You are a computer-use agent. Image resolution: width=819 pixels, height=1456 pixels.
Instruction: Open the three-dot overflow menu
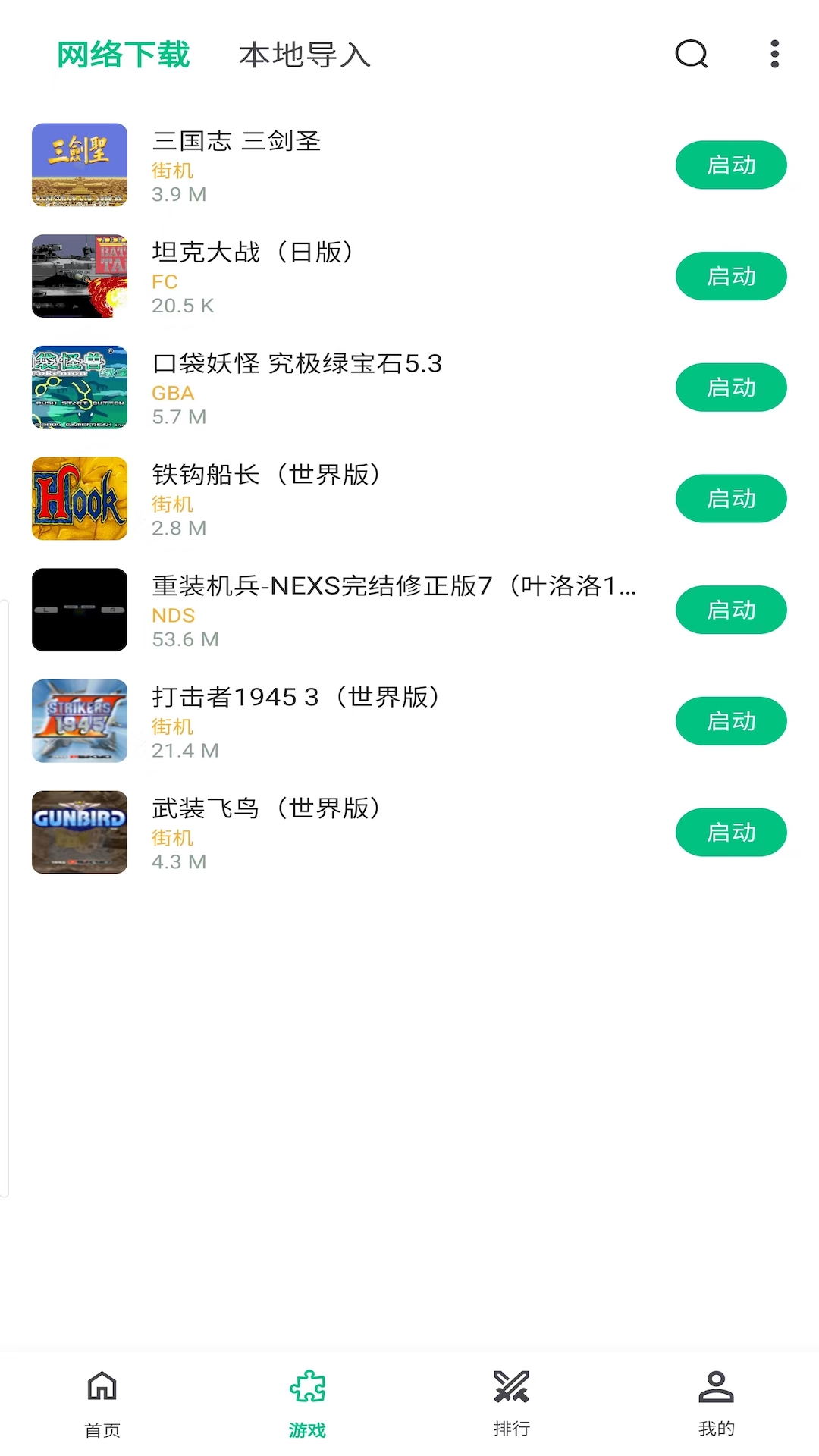coord(773,55)
